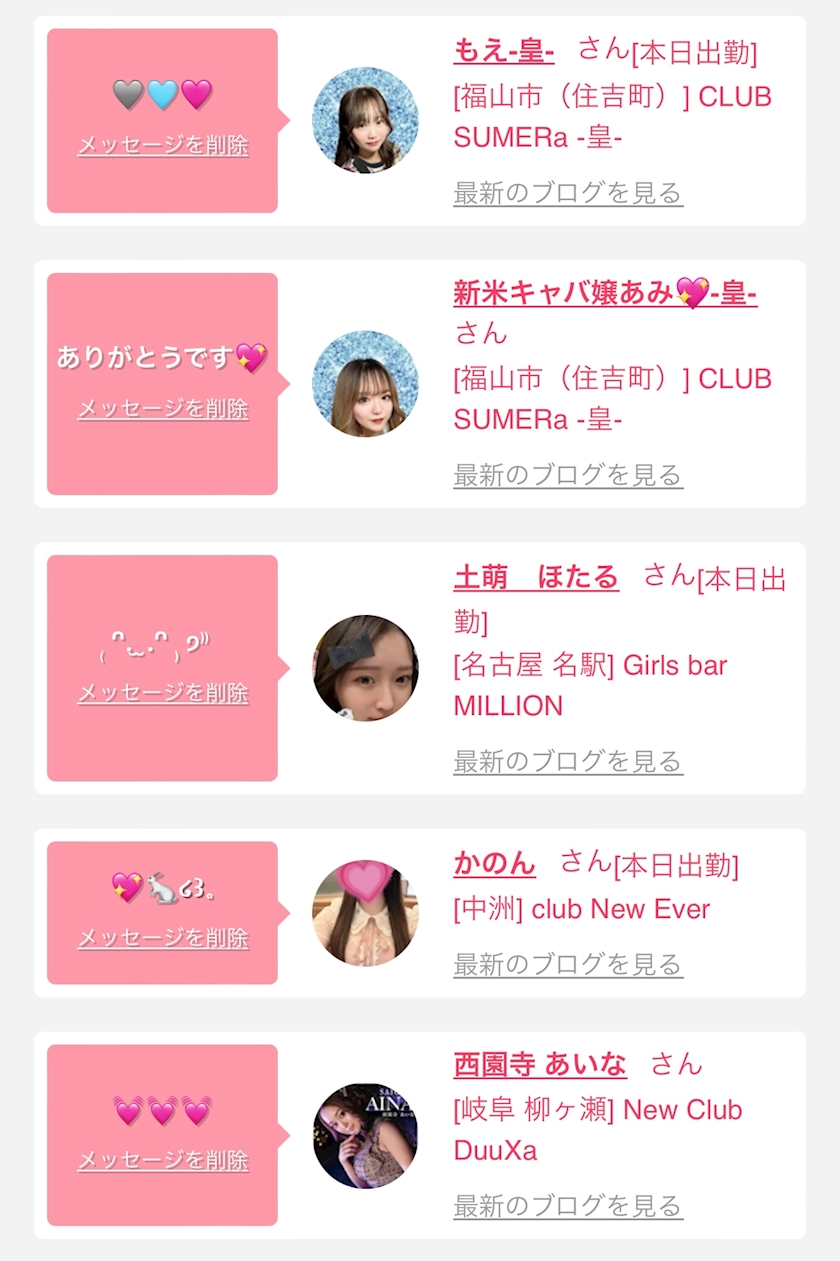View latest blog of 土萌 ほたる
The image size is (840, 1261).
568,761
